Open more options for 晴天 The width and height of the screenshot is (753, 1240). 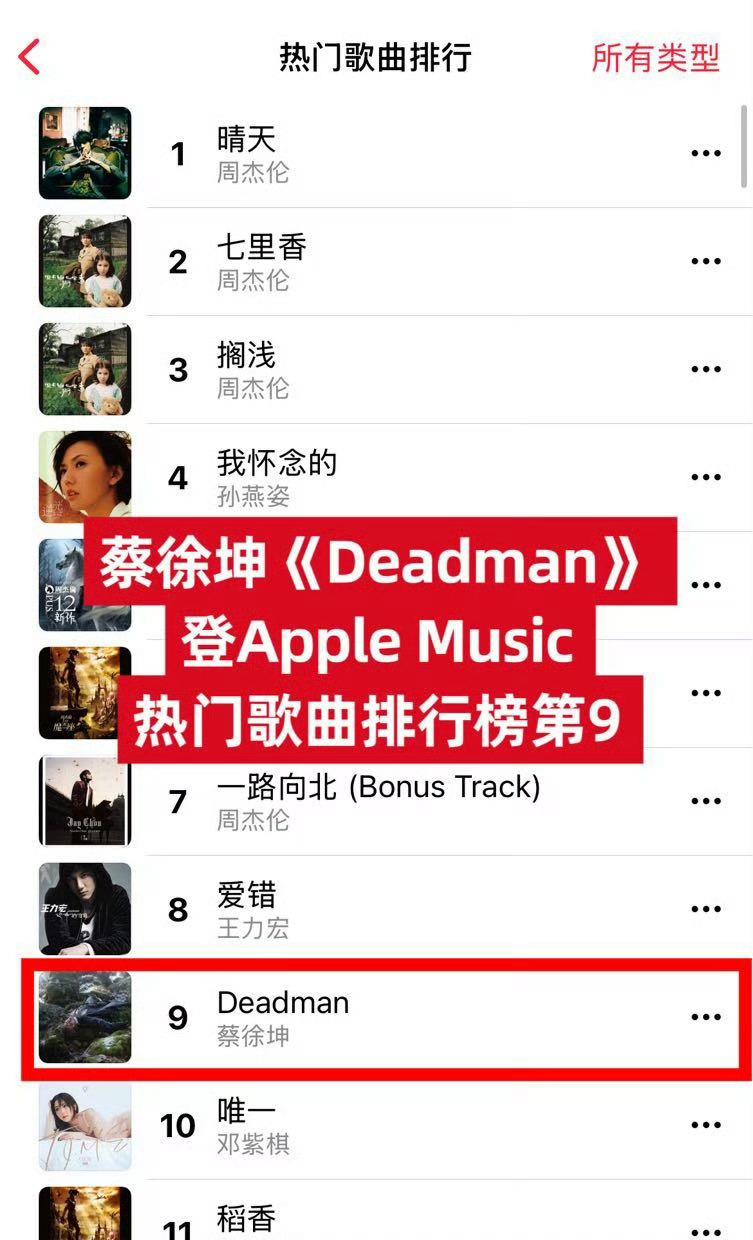coord(706,154)
